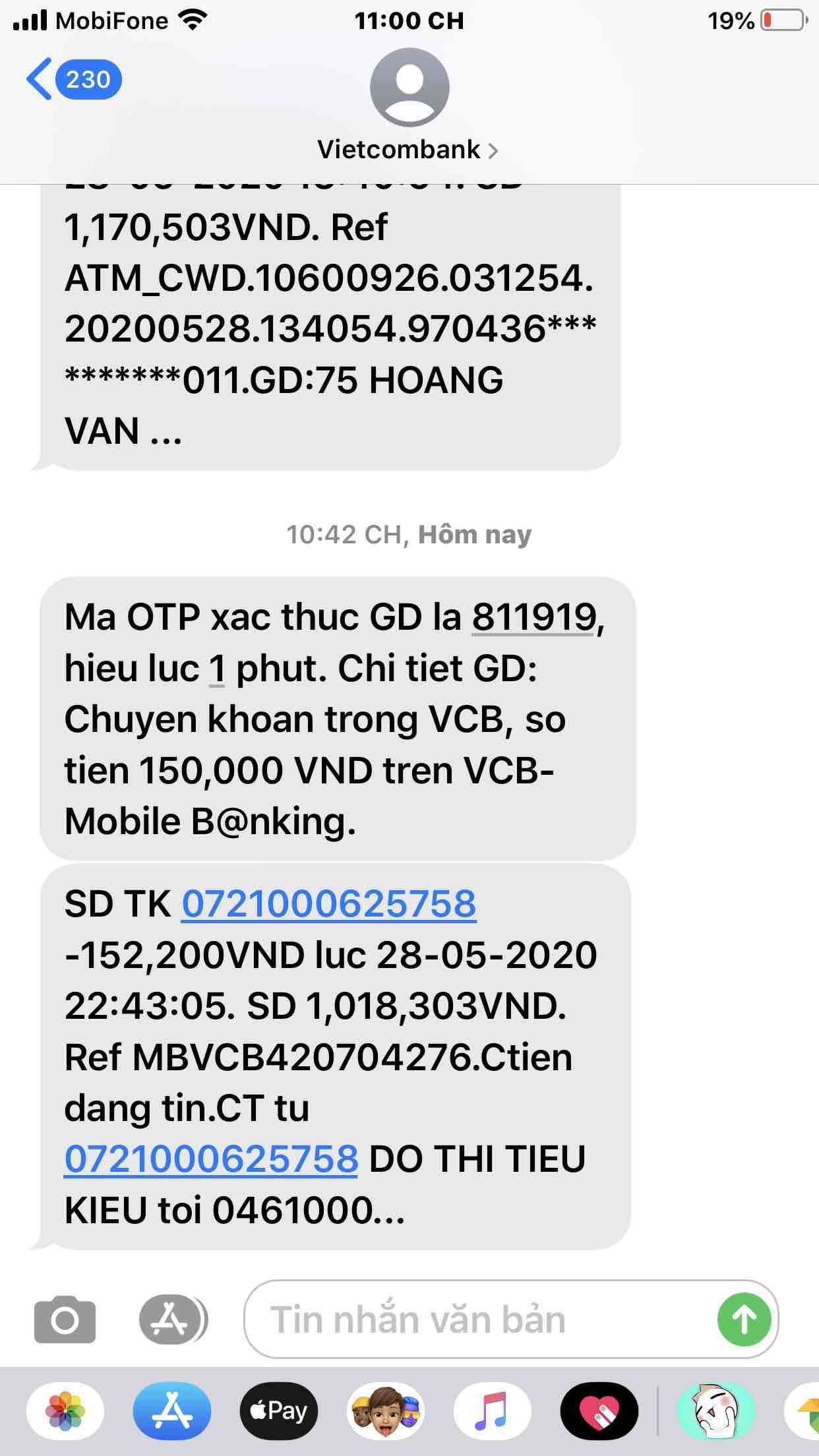819x1456 pixels.
Task: Open Photos in the app drawer
Action: click(x=65, y=1411)
